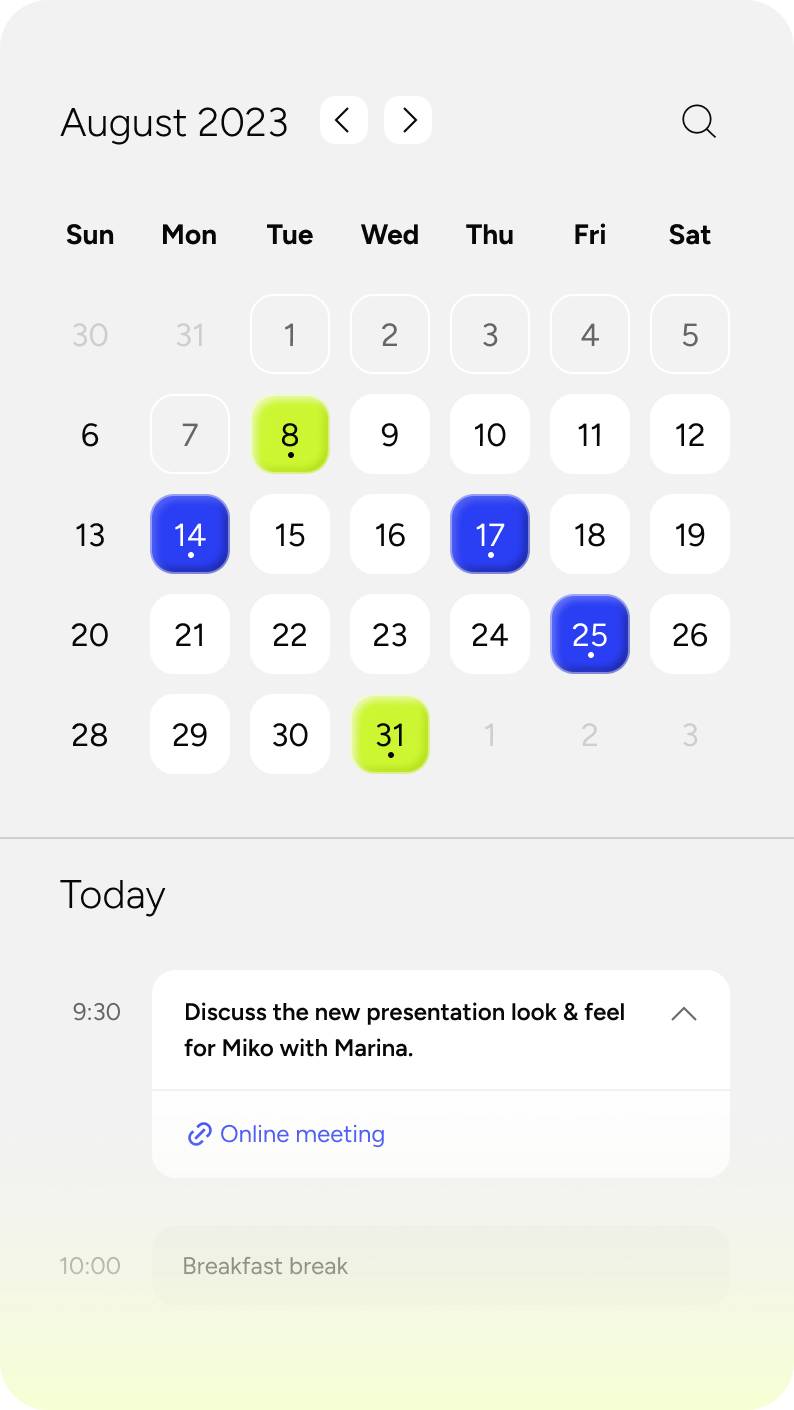
Task: Select the Wed column header
Action: [389, 235]
